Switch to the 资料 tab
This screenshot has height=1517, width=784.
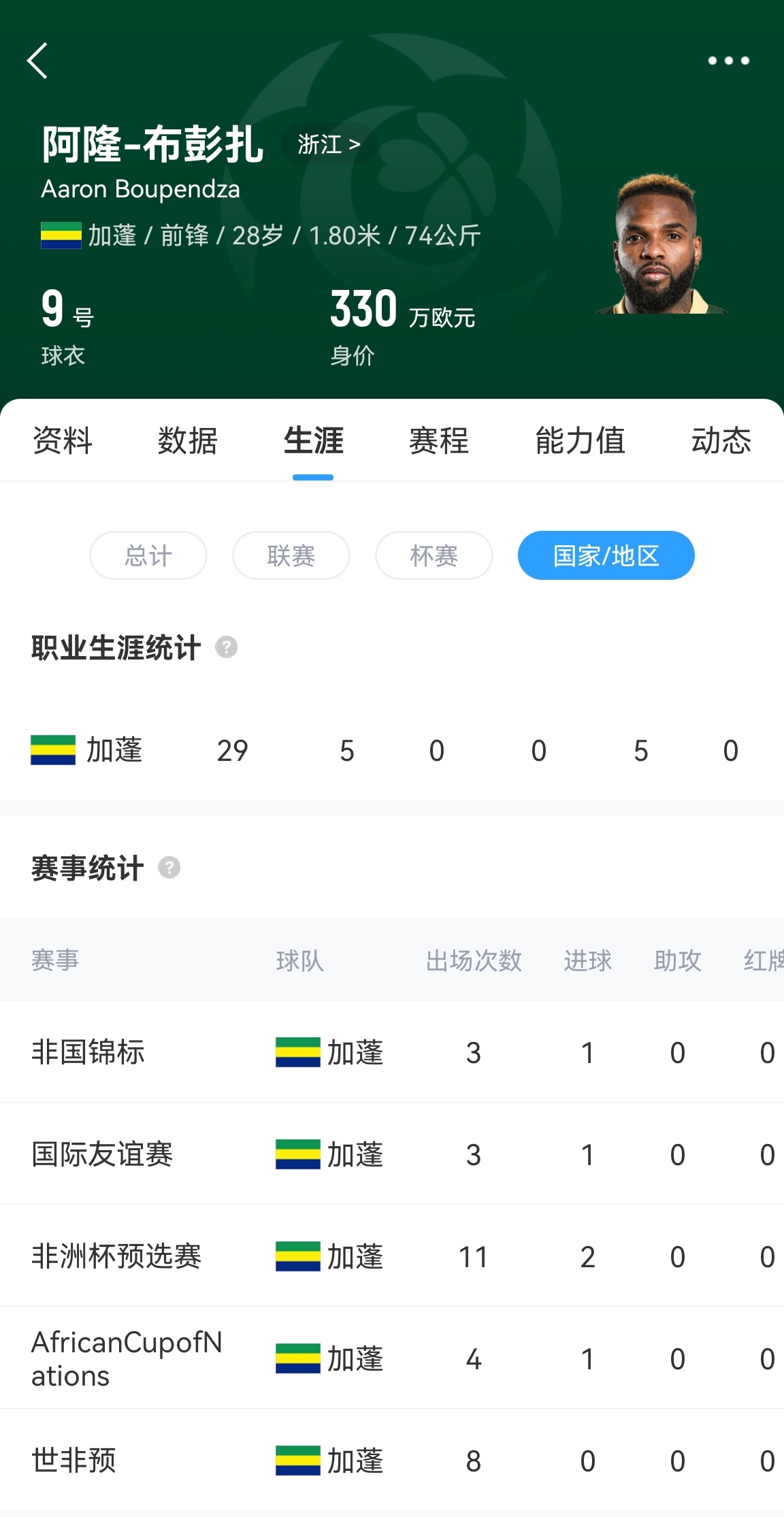pos(63,440)
